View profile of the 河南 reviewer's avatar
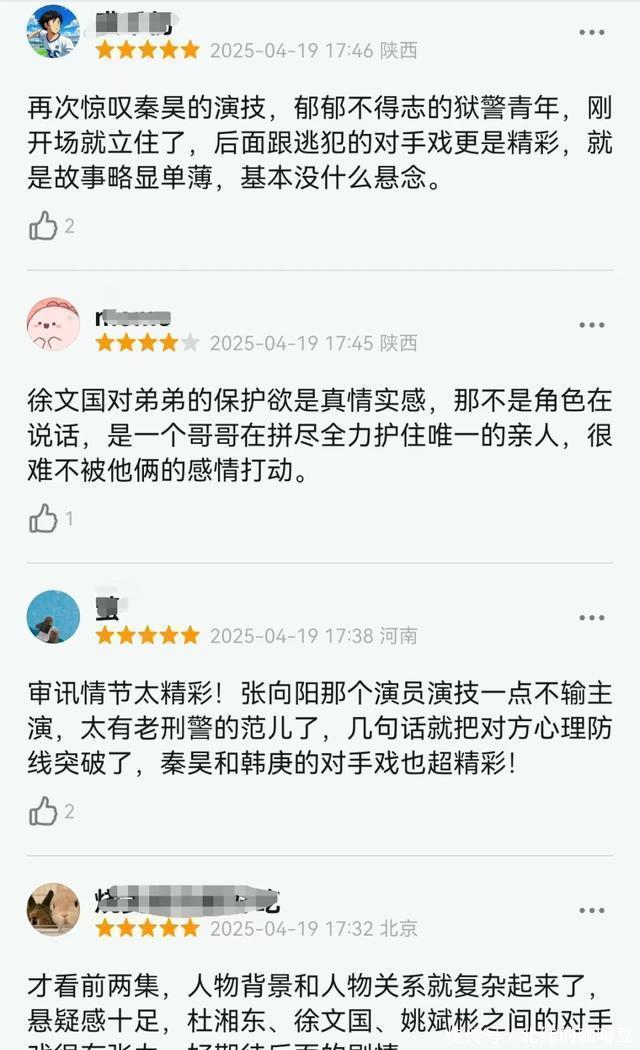Image resolution: width=640 pixels, height=1050 pixels. click(53, 616)
